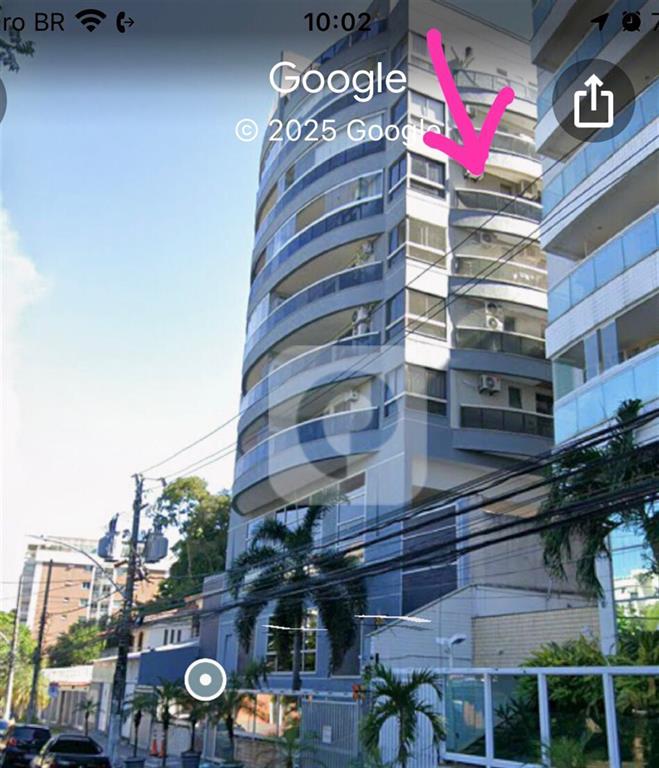Share this Street View image
This screenshot has height=768, width=659.
pos(594,100)
